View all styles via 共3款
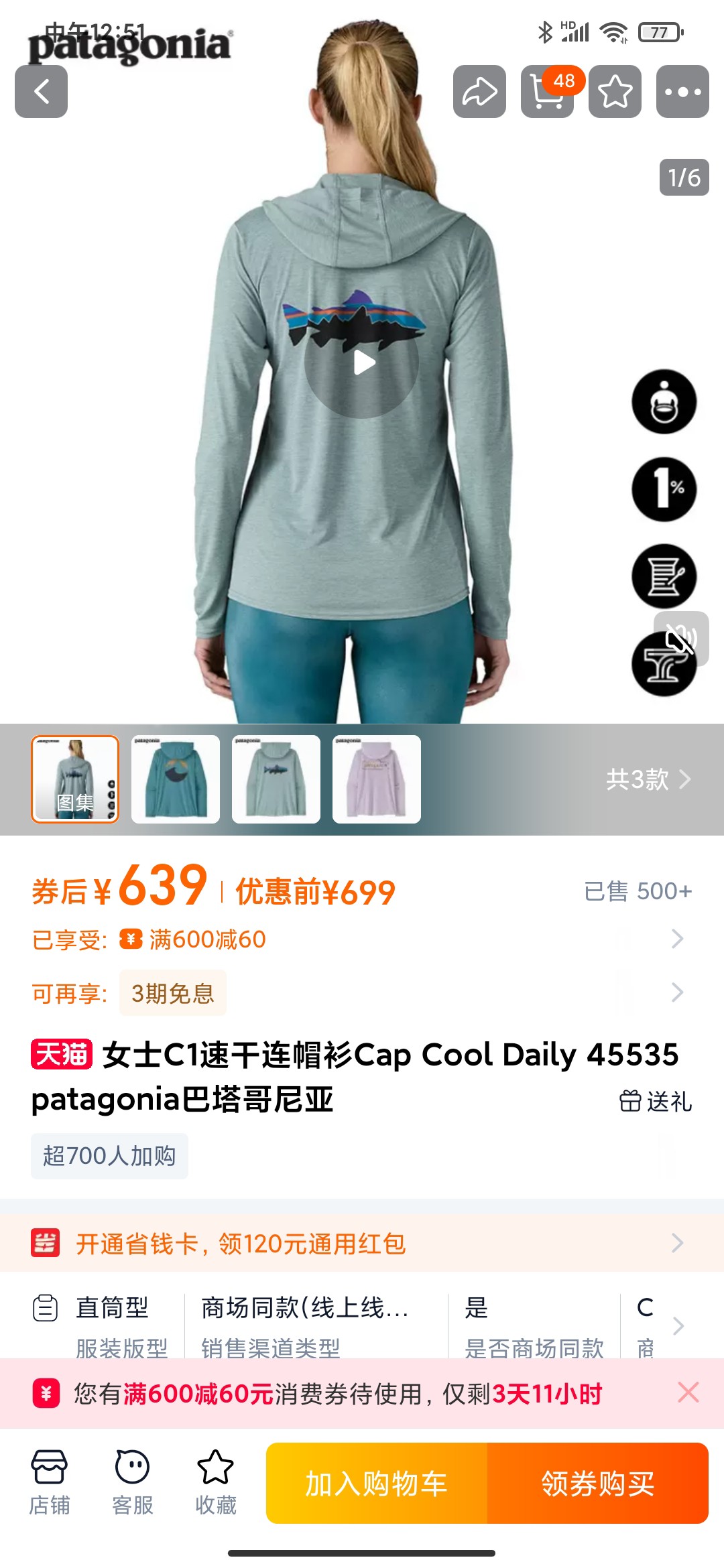Screen dimensions: 724x1568 [647, 779]
